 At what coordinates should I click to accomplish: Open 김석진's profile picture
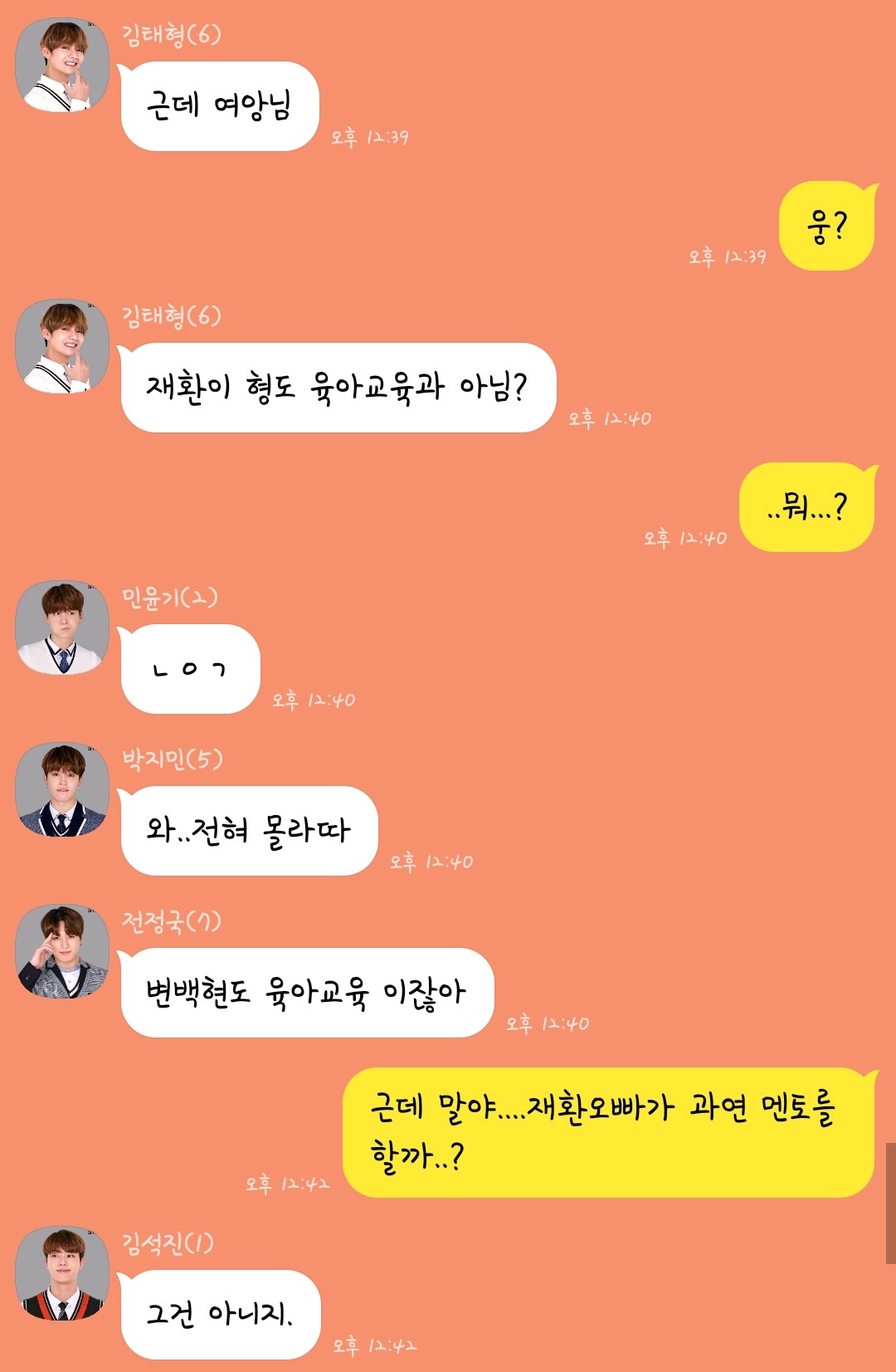(x=62, y=1273)
